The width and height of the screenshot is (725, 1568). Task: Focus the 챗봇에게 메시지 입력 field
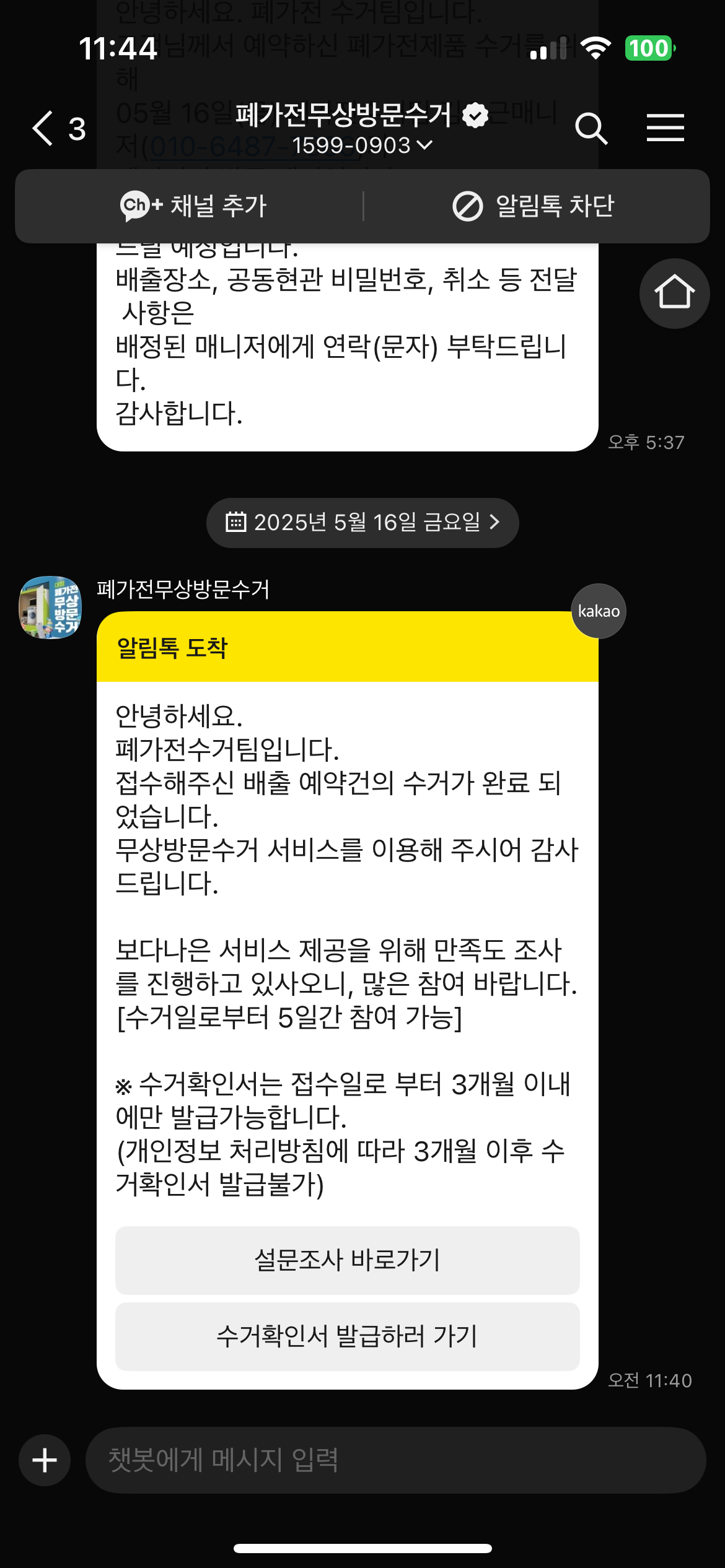pyautogui.click(x=395, y=1460)
